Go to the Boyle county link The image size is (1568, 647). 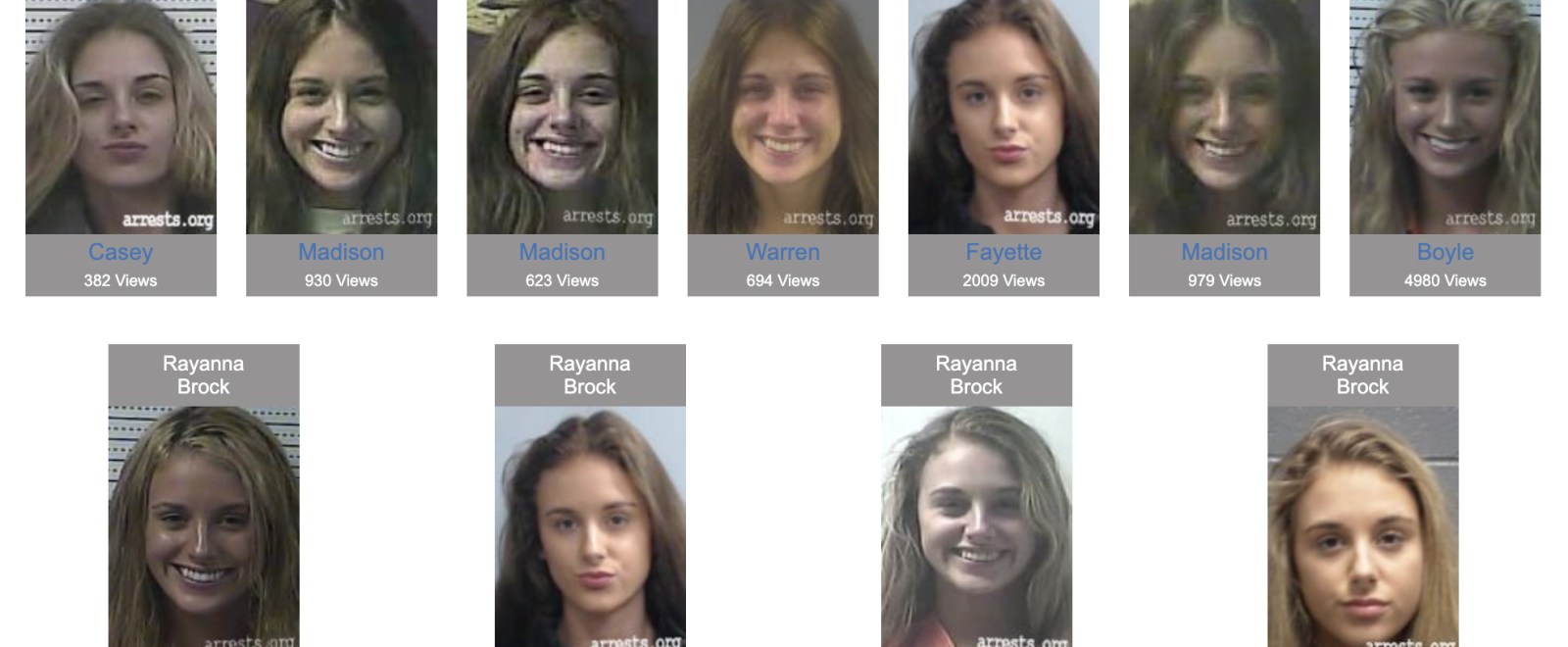coord(1445,252)
